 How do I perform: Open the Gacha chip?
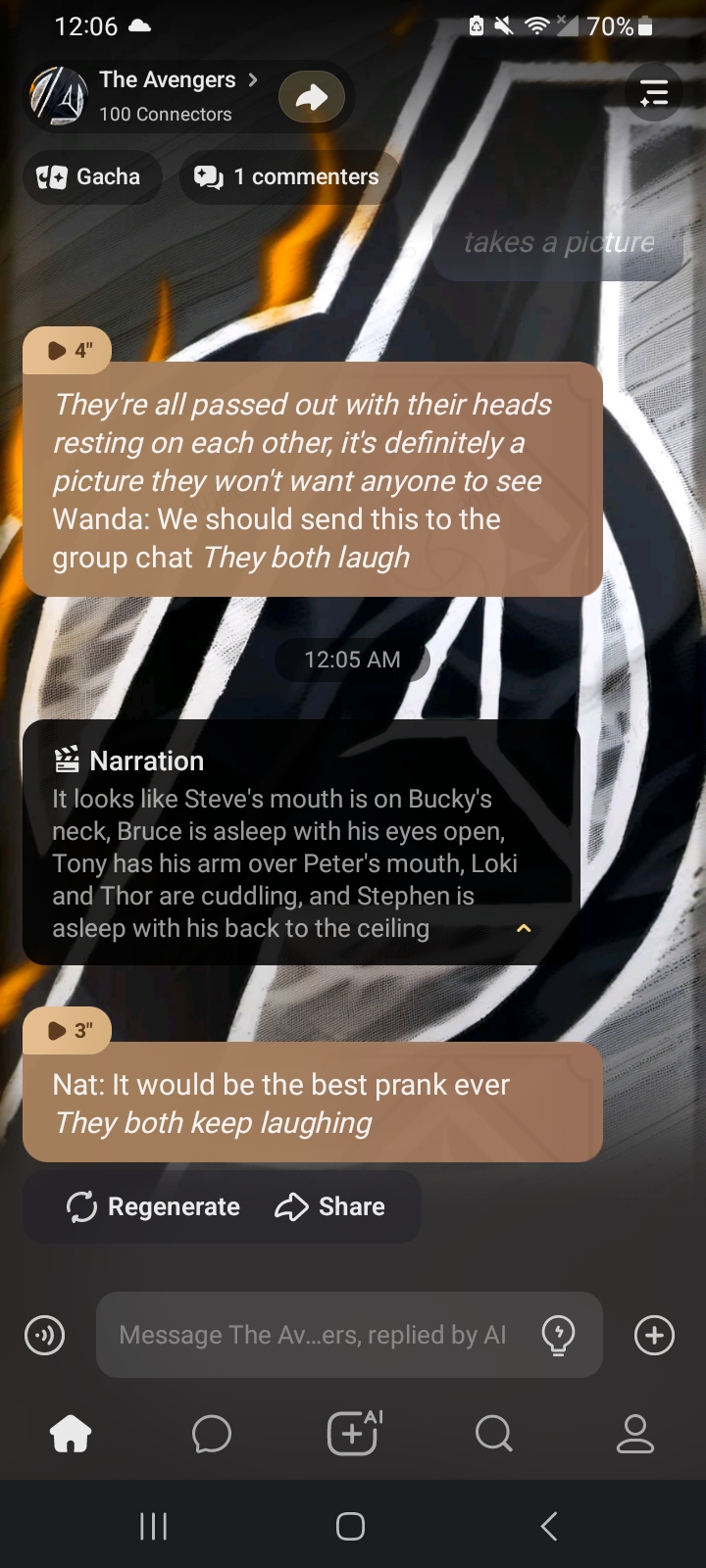[91, 177]
